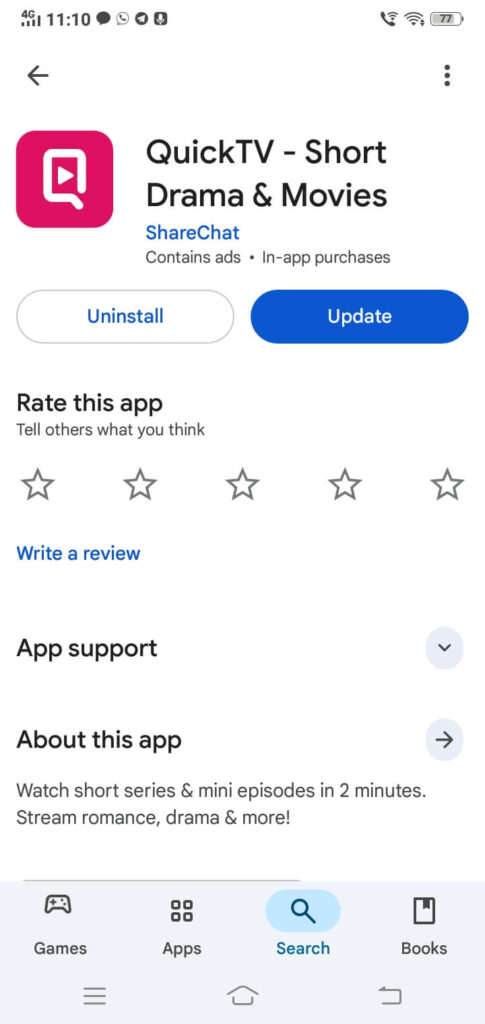485x1024 pixels.
Task: Open the ShareChat developer page
Action: (193, 232)
